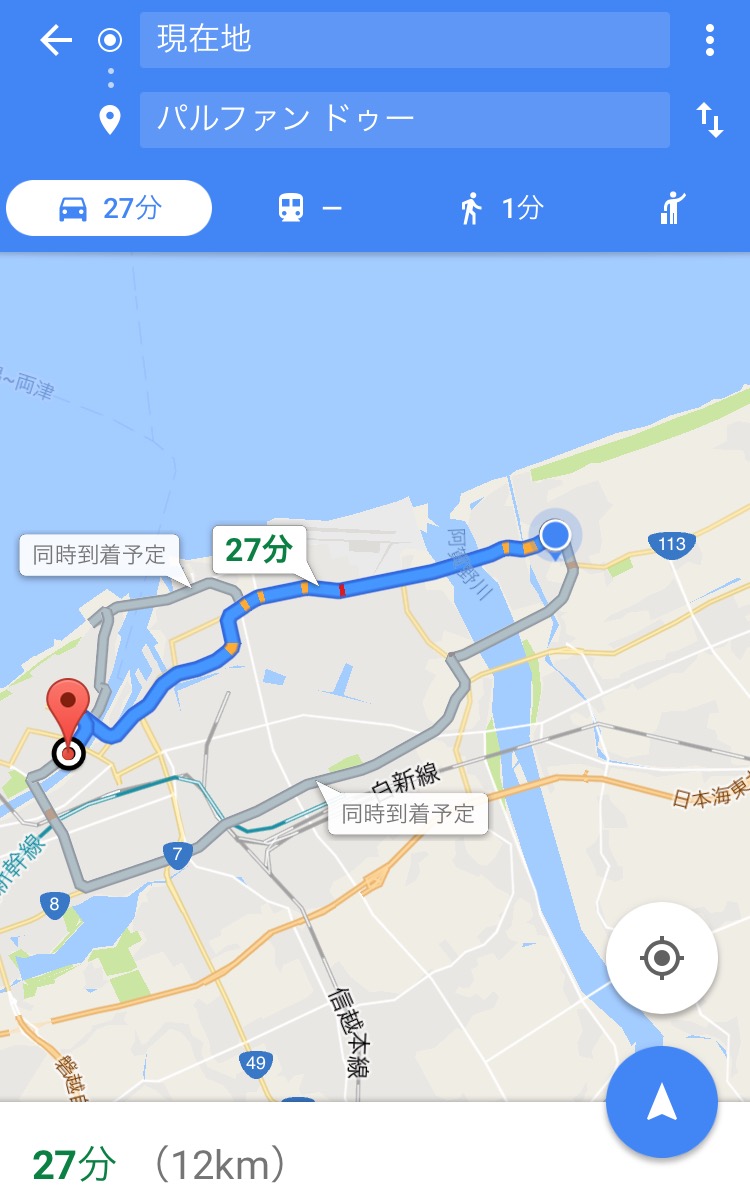Select the southern 同時到着予定 alternate route
The width and height of the screenshot is (750, 1196).
[408, 813]
